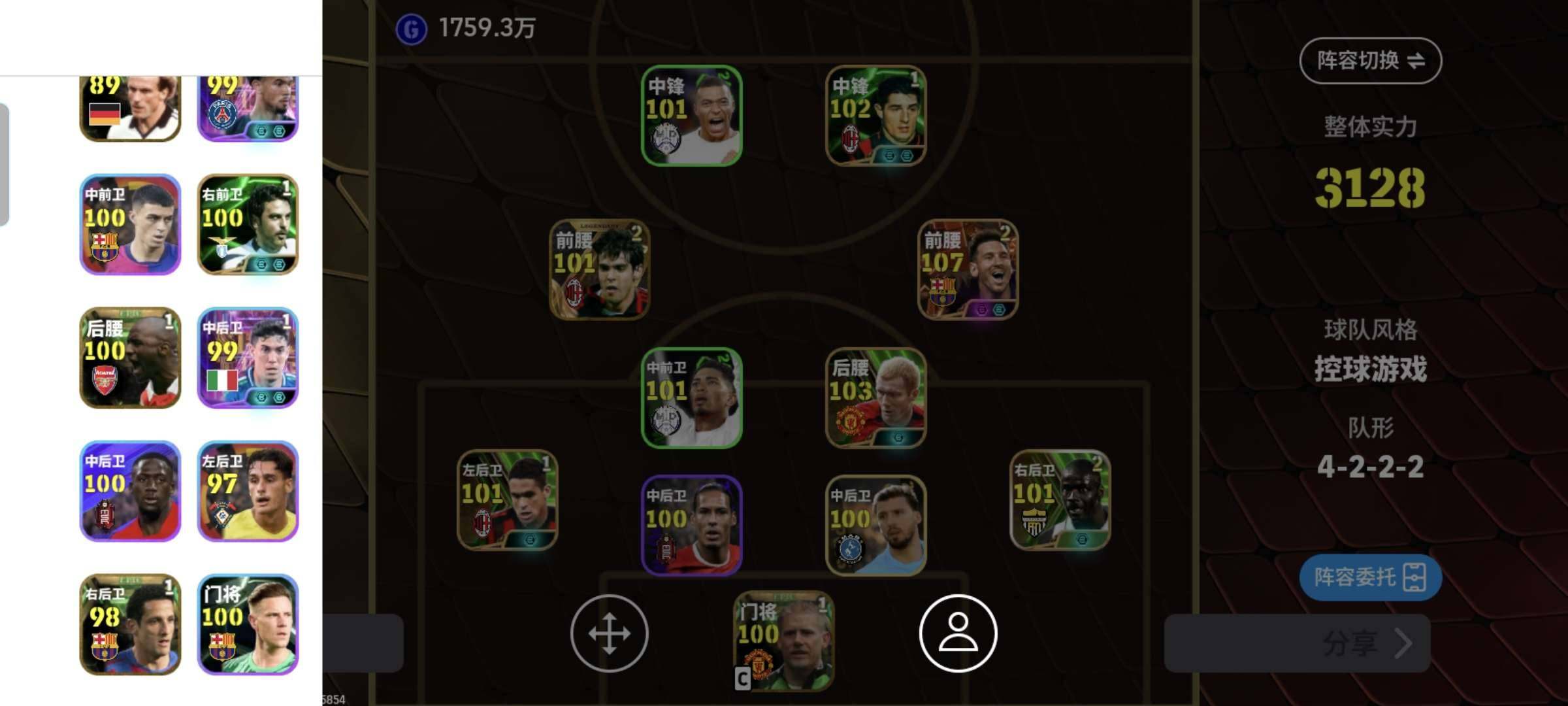Select the 107 前腰 player card
The width and height of the screenshot is (1568, 706).
click(x=968, y=269)
